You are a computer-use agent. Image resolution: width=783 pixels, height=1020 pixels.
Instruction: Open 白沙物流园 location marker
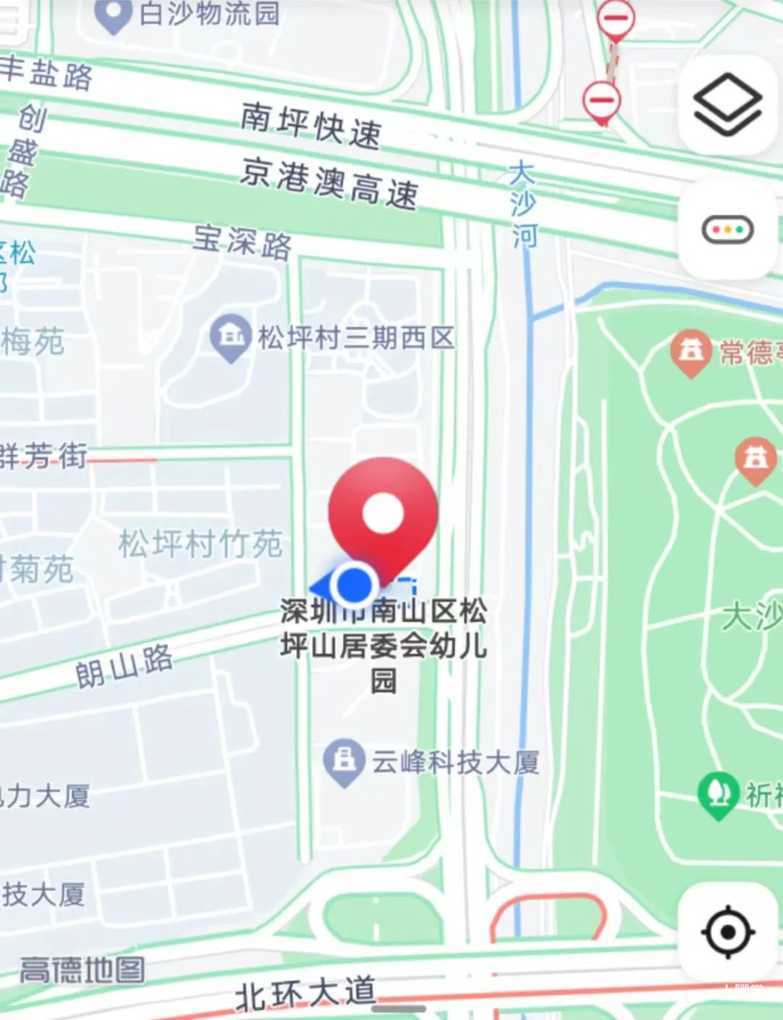click(113, 14)
